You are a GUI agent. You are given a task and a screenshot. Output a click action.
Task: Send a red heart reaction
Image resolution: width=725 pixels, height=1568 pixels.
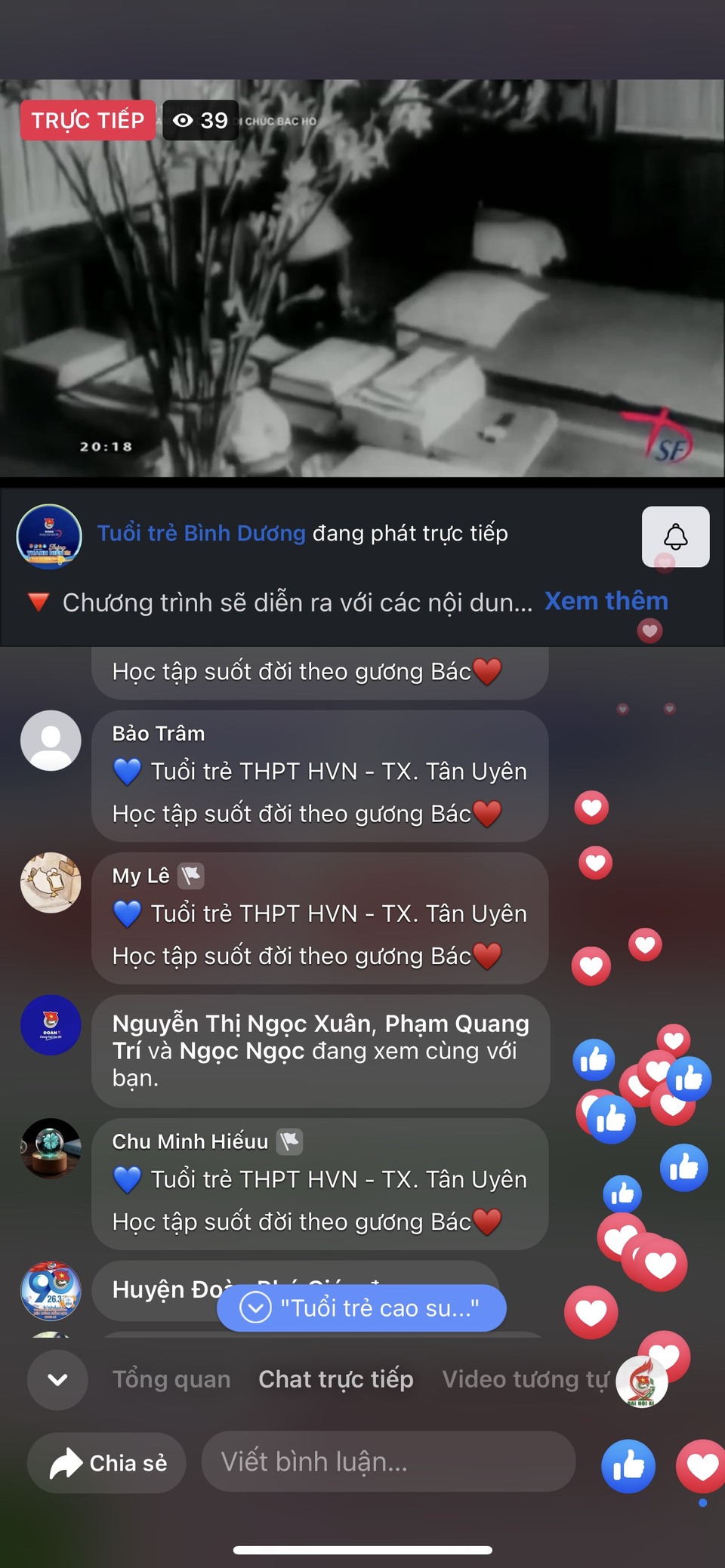(x=701, y=1466)
